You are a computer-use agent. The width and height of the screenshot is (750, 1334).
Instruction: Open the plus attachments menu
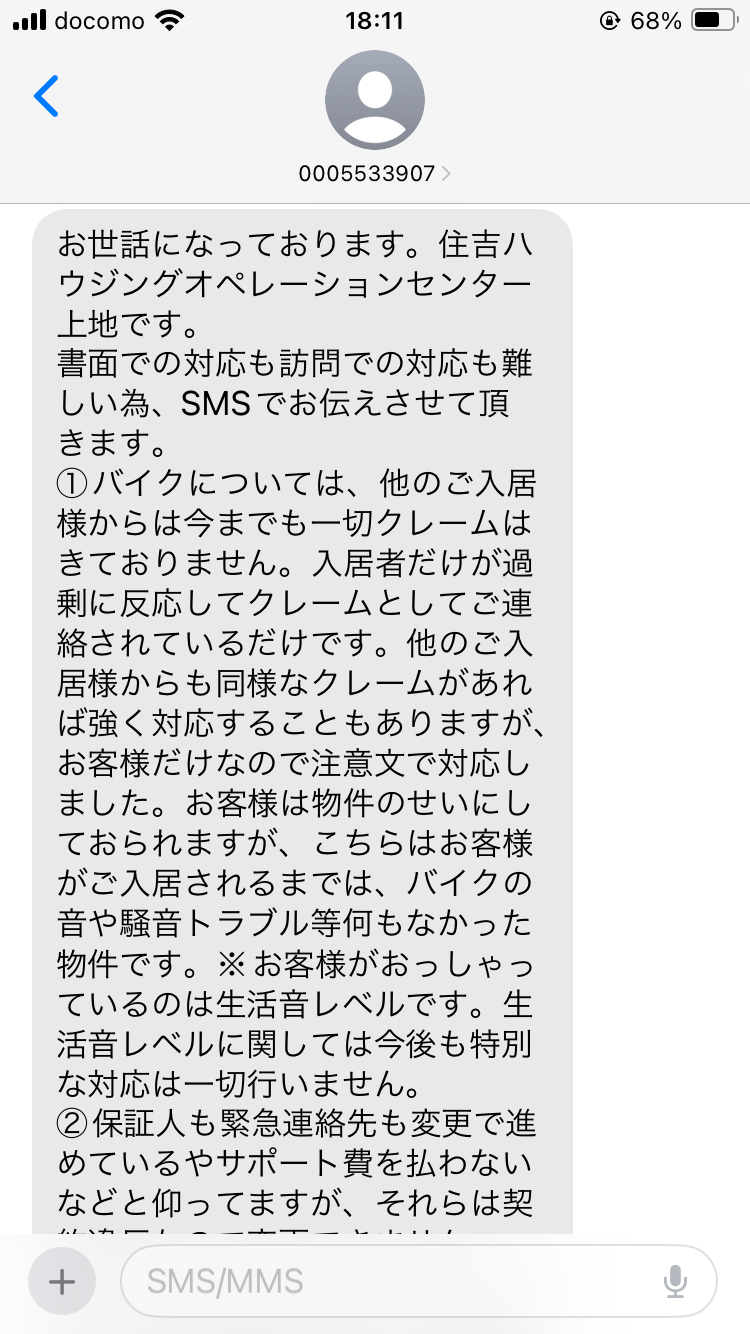[62, 1281]
